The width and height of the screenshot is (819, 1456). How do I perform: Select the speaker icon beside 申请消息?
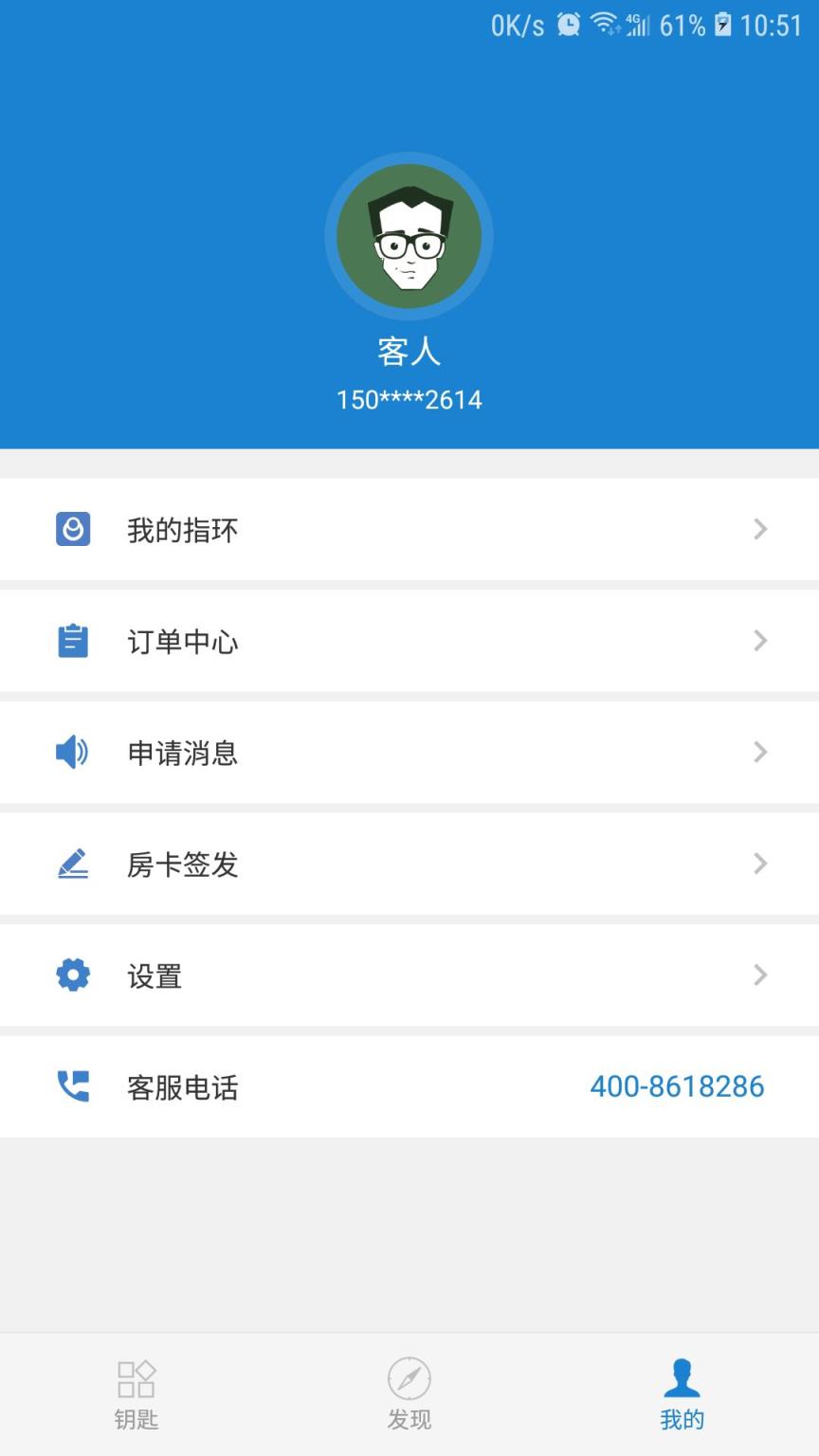tap(73, 753)
